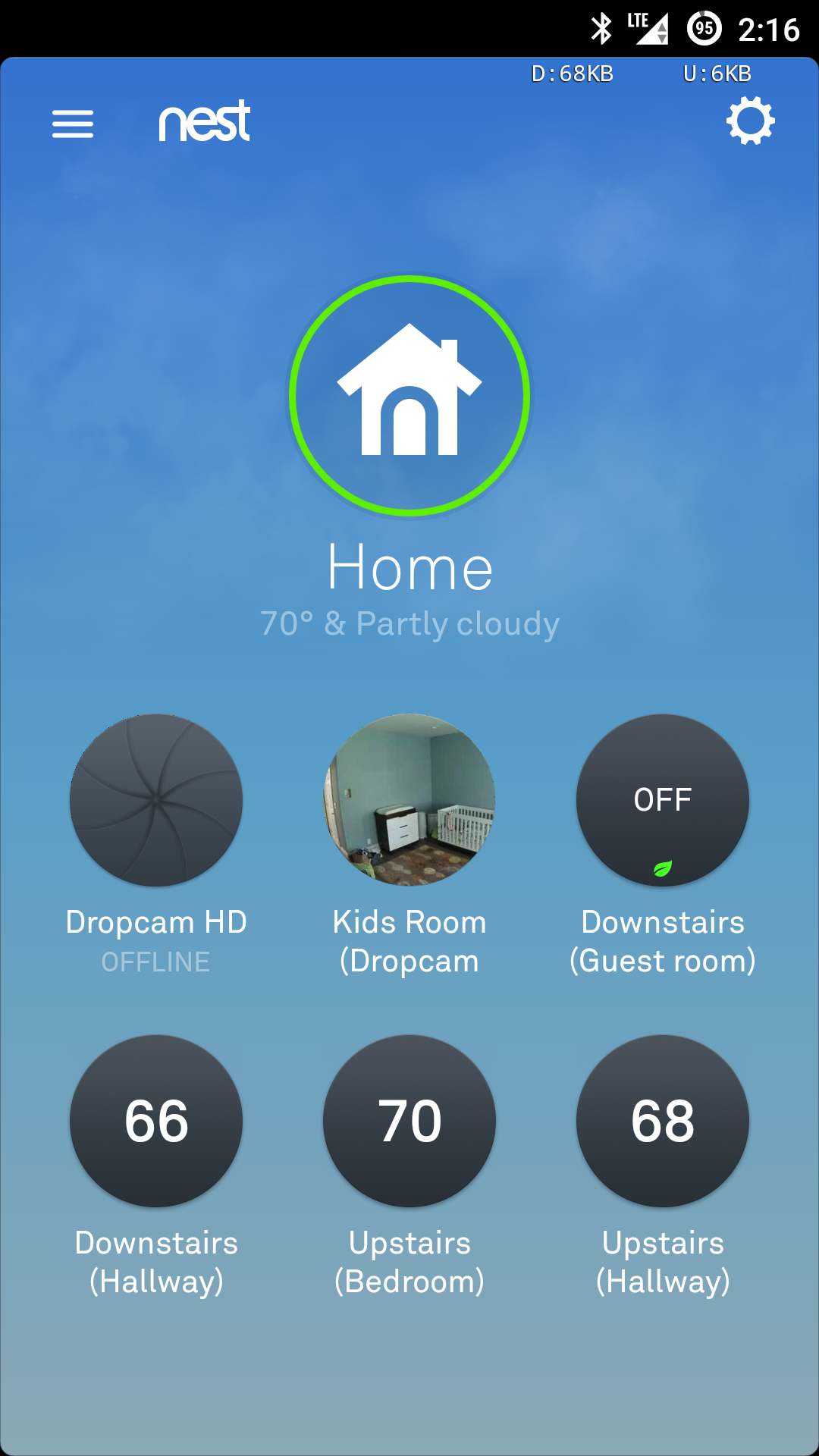Open the offline Dropcam HD camera
This screenshot has height=1456, width=819.
tap(155, 802)
